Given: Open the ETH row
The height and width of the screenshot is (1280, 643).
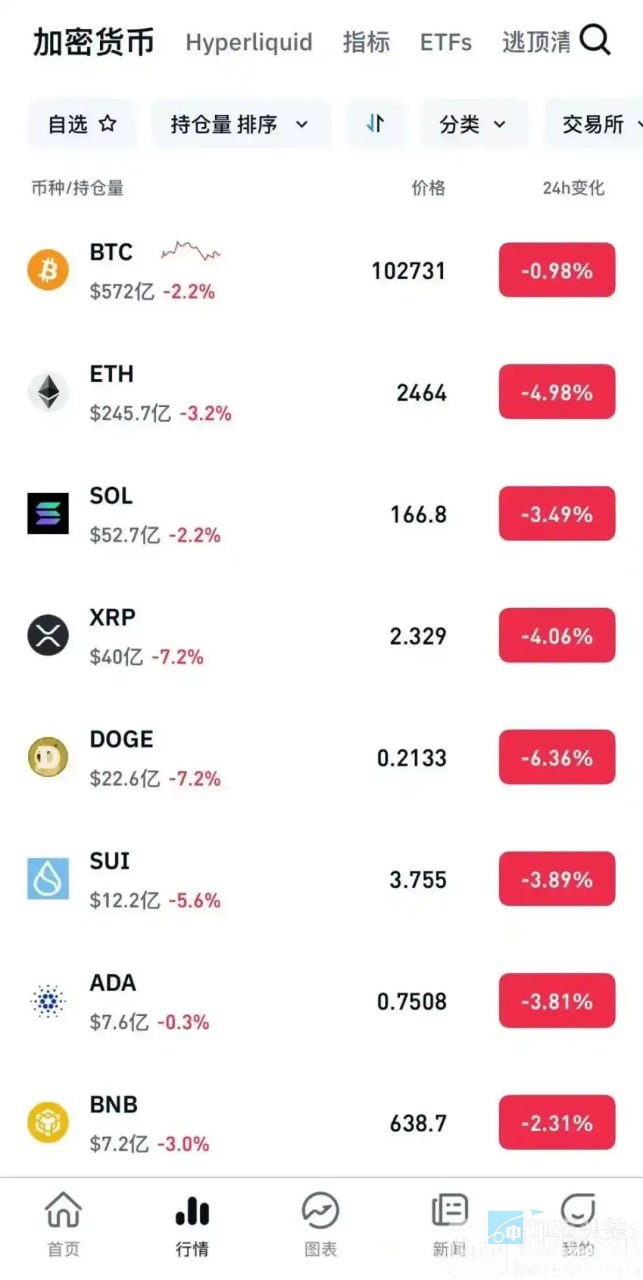Looking at the screenshot, I should click(321, 392).
